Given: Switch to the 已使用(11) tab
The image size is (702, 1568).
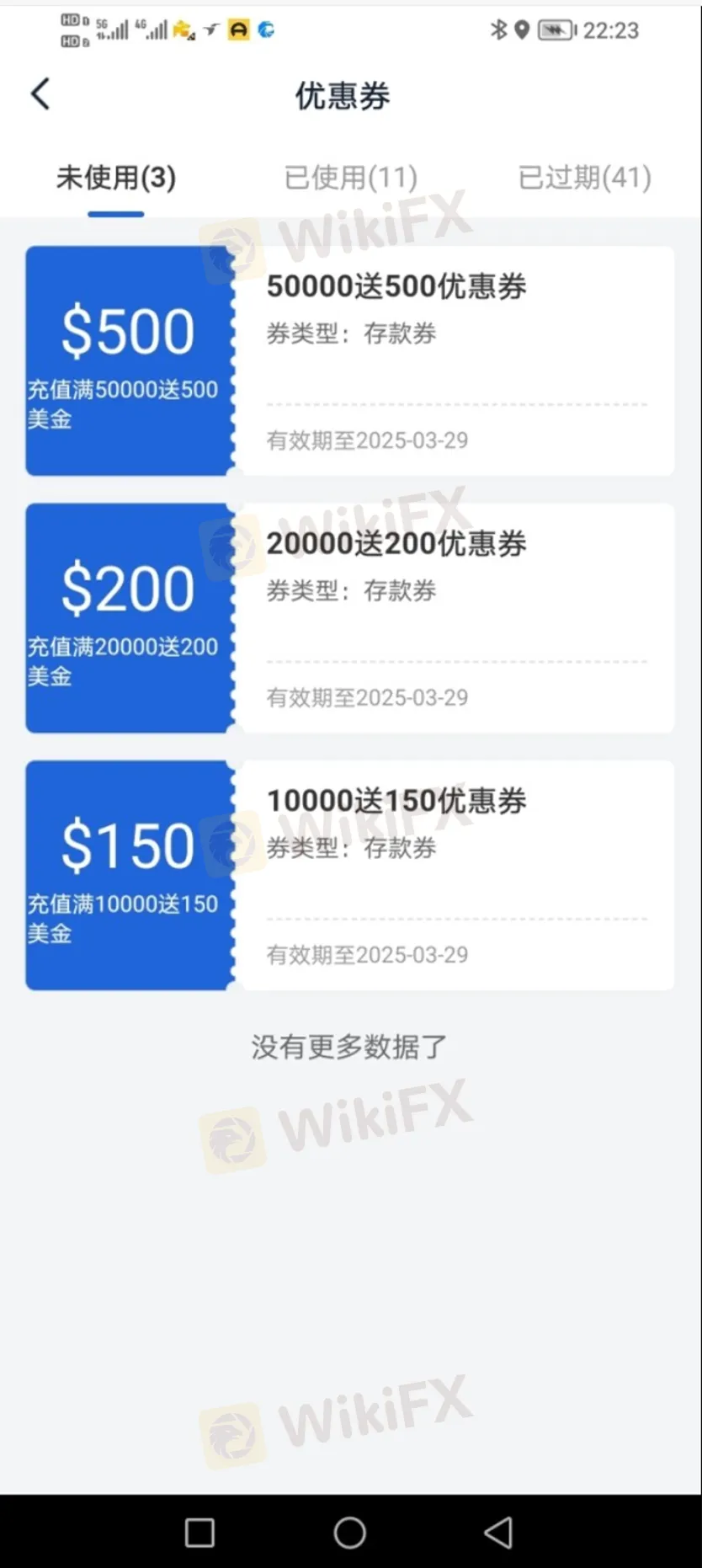Looking at the screenshot, I should (351, 178).
